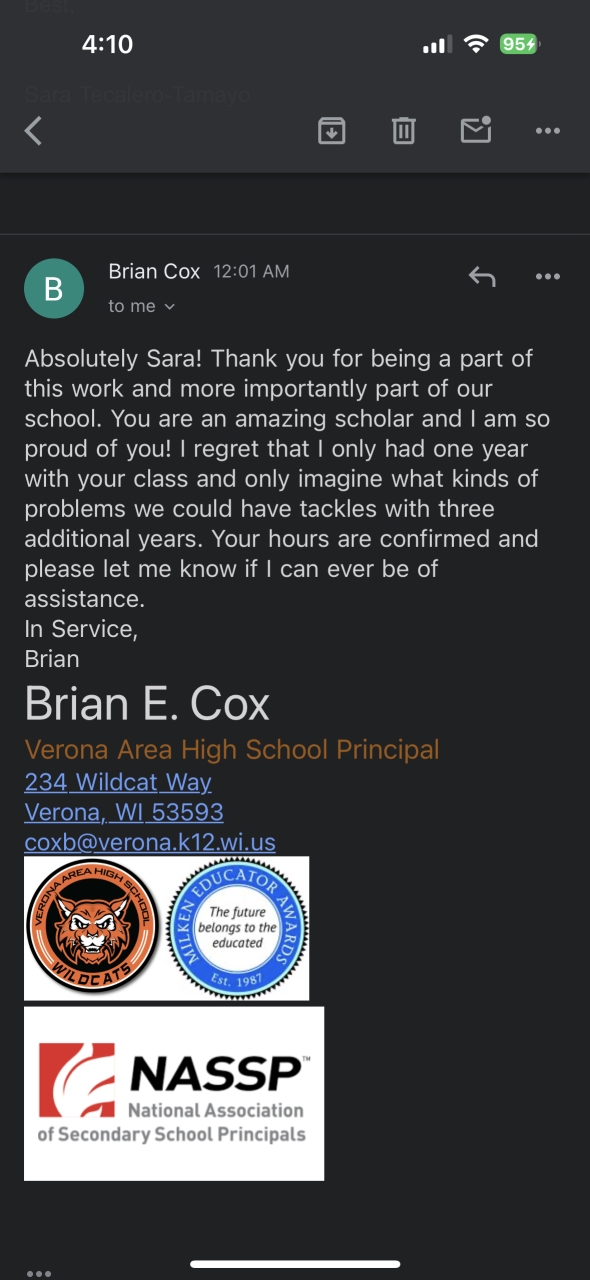Tap Brian Cox's sender avatar
Screen dimensions: 590x1280
[54, 289]
